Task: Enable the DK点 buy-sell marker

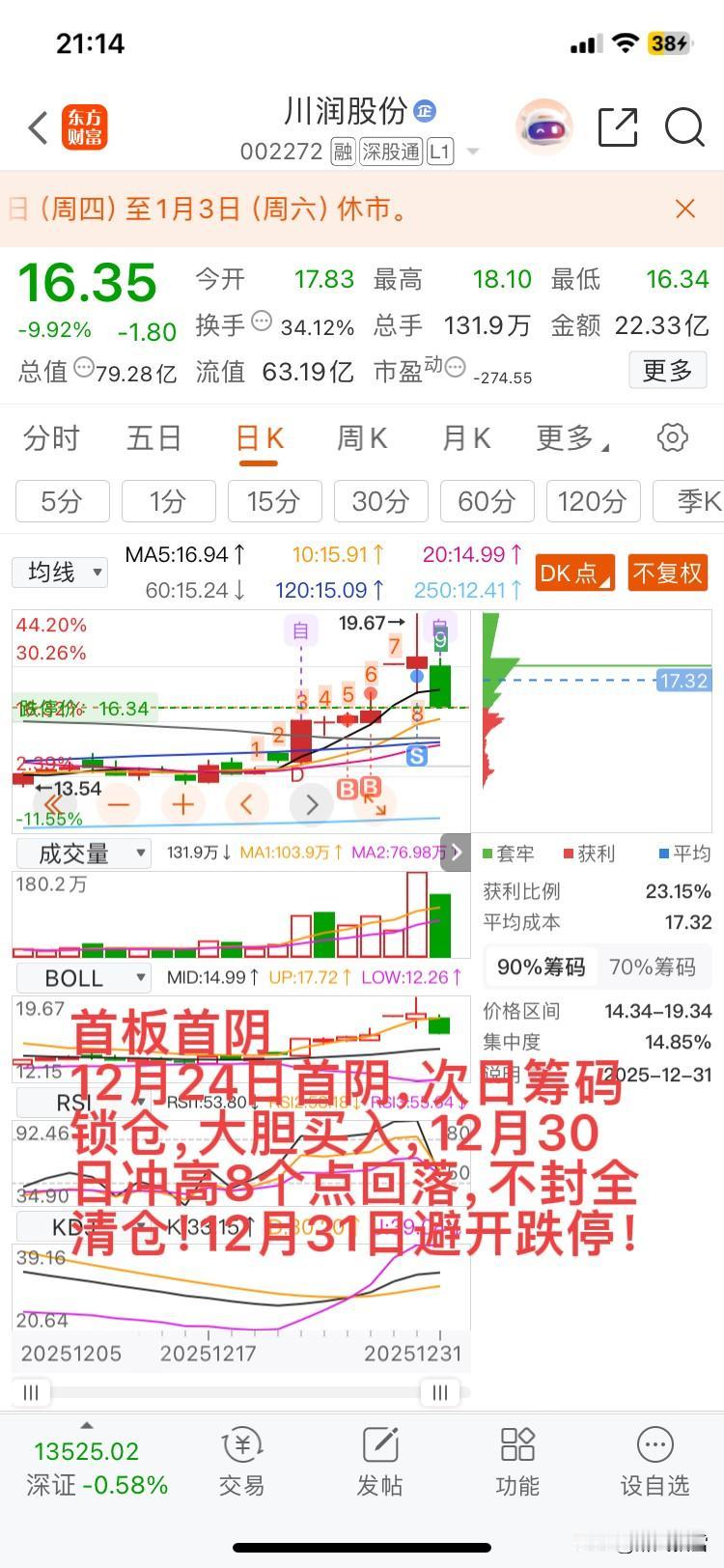Action: pos(573,573)
